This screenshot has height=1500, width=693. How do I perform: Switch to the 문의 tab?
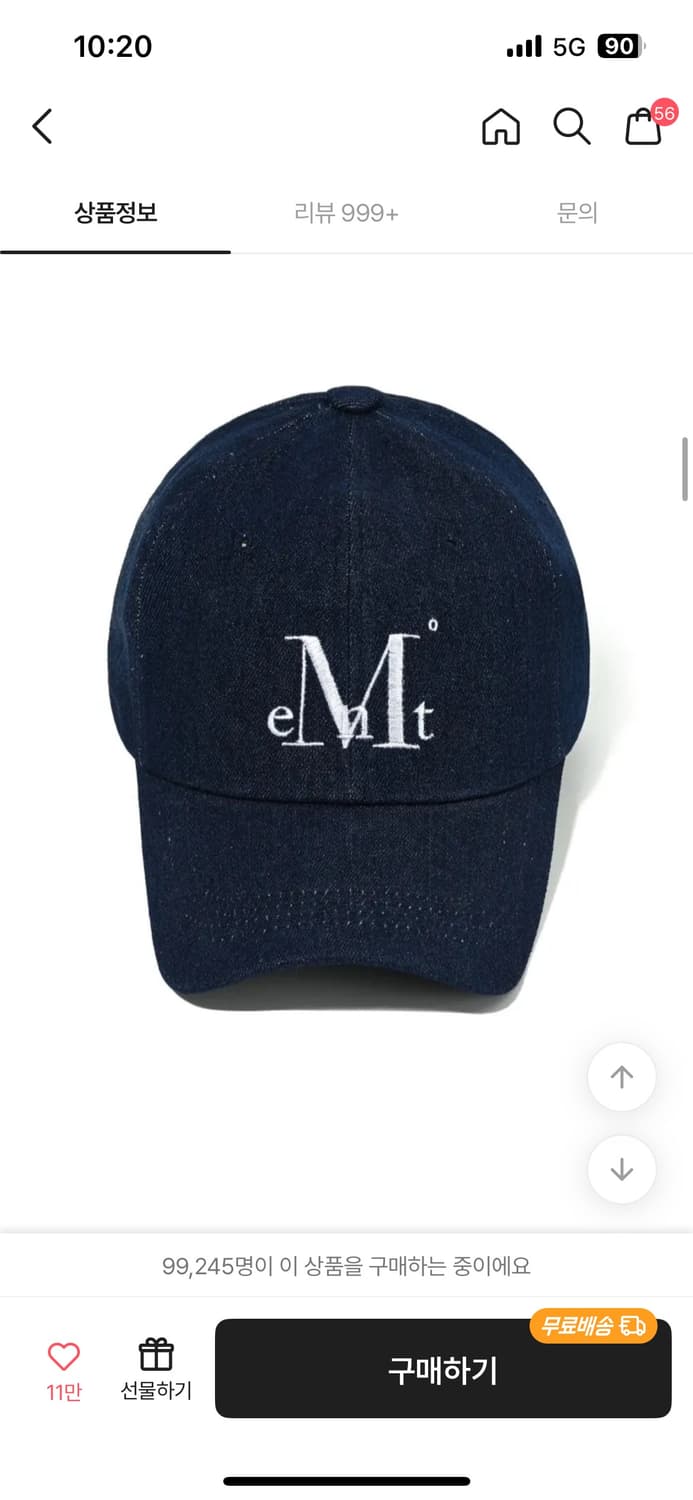pos(577,213)
